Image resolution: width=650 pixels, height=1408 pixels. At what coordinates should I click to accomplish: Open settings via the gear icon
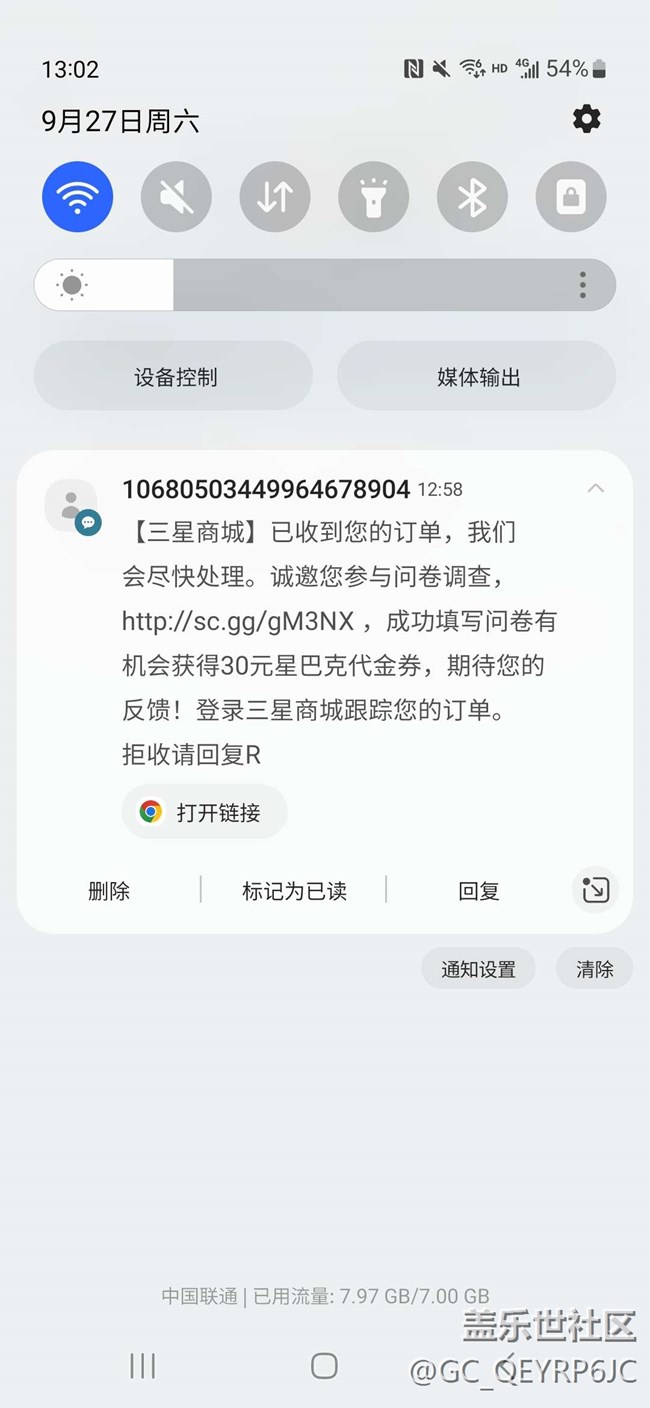[586, 120]
